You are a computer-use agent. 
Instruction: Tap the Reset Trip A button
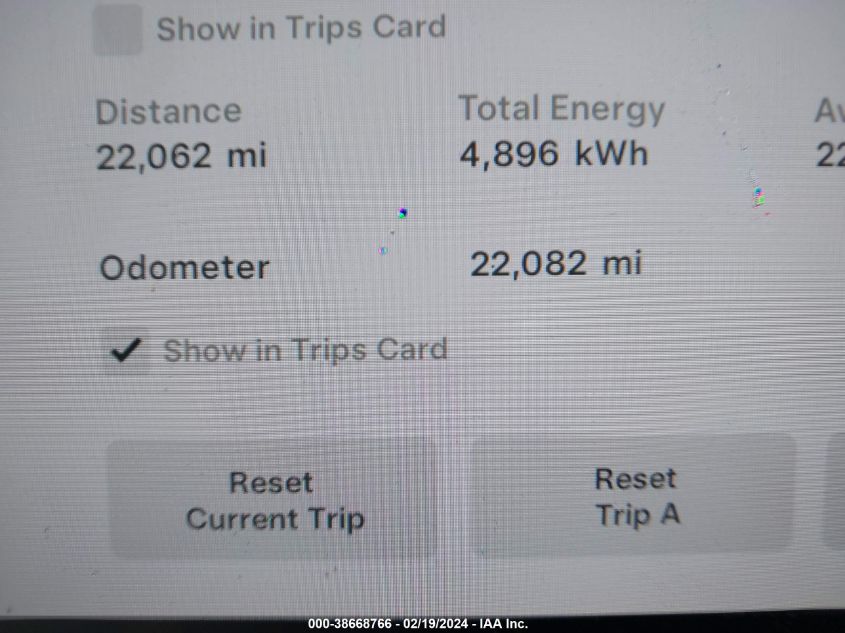click(634, 496)
